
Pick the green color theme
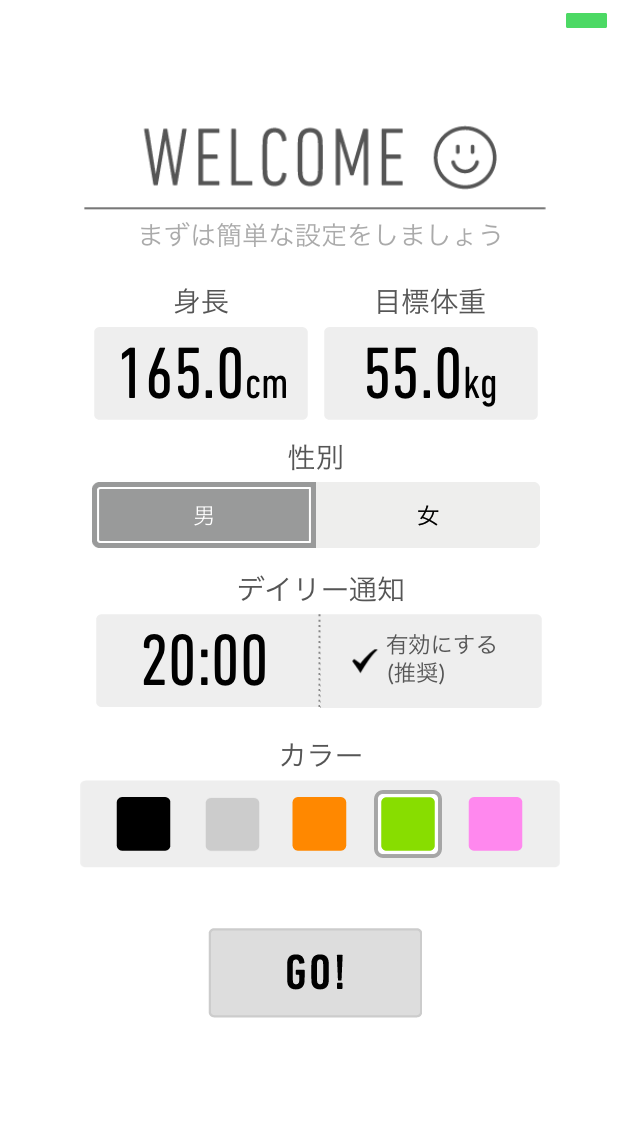coord(407,824)
